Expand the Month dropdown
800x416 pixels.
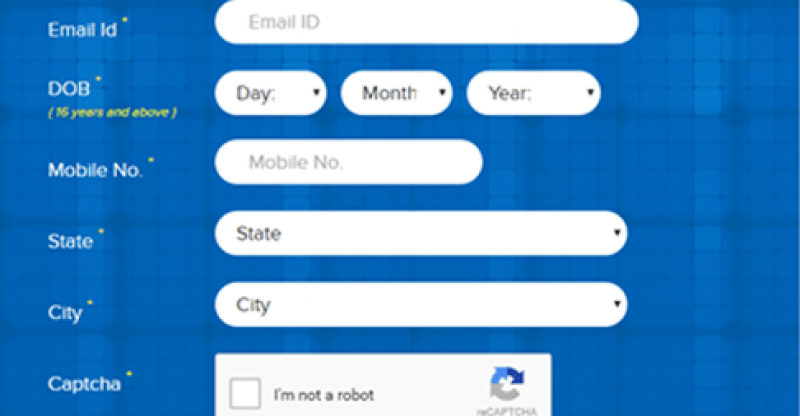click(396, 93)
